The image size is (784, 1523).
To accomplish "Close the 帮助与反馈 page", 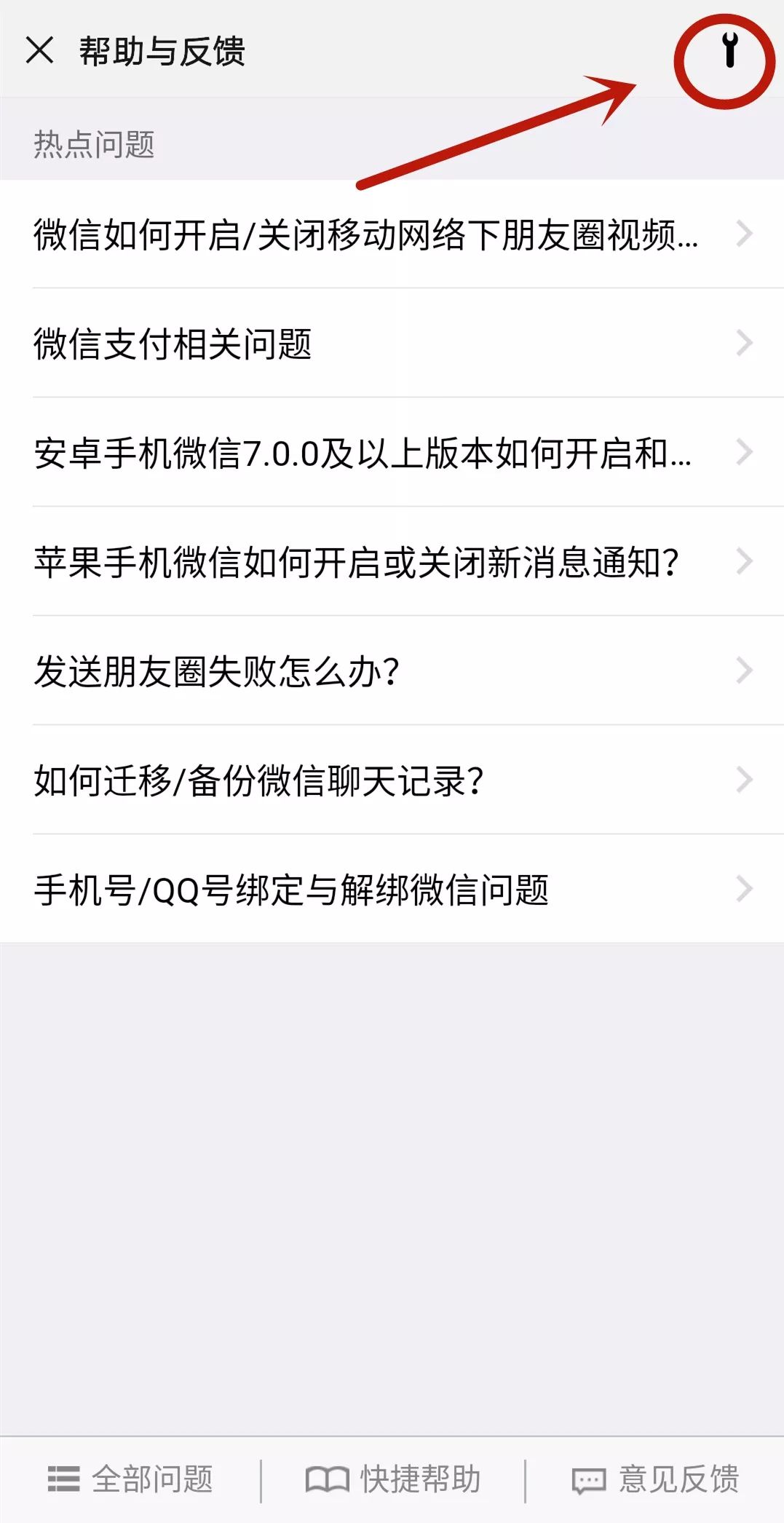I will tap(40, 51).
